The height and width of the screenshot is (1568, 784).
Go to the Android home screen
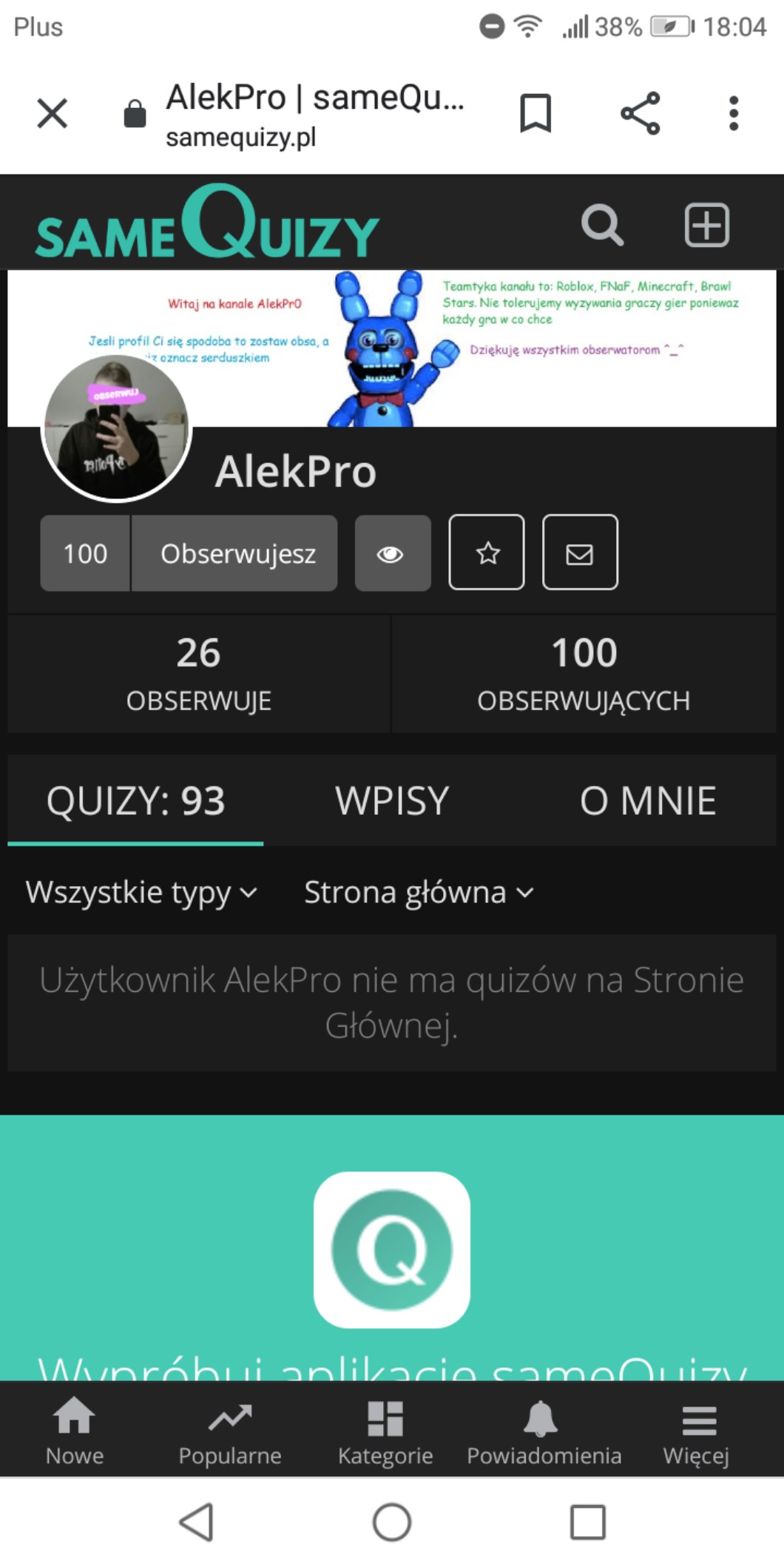click(392, 1522)
